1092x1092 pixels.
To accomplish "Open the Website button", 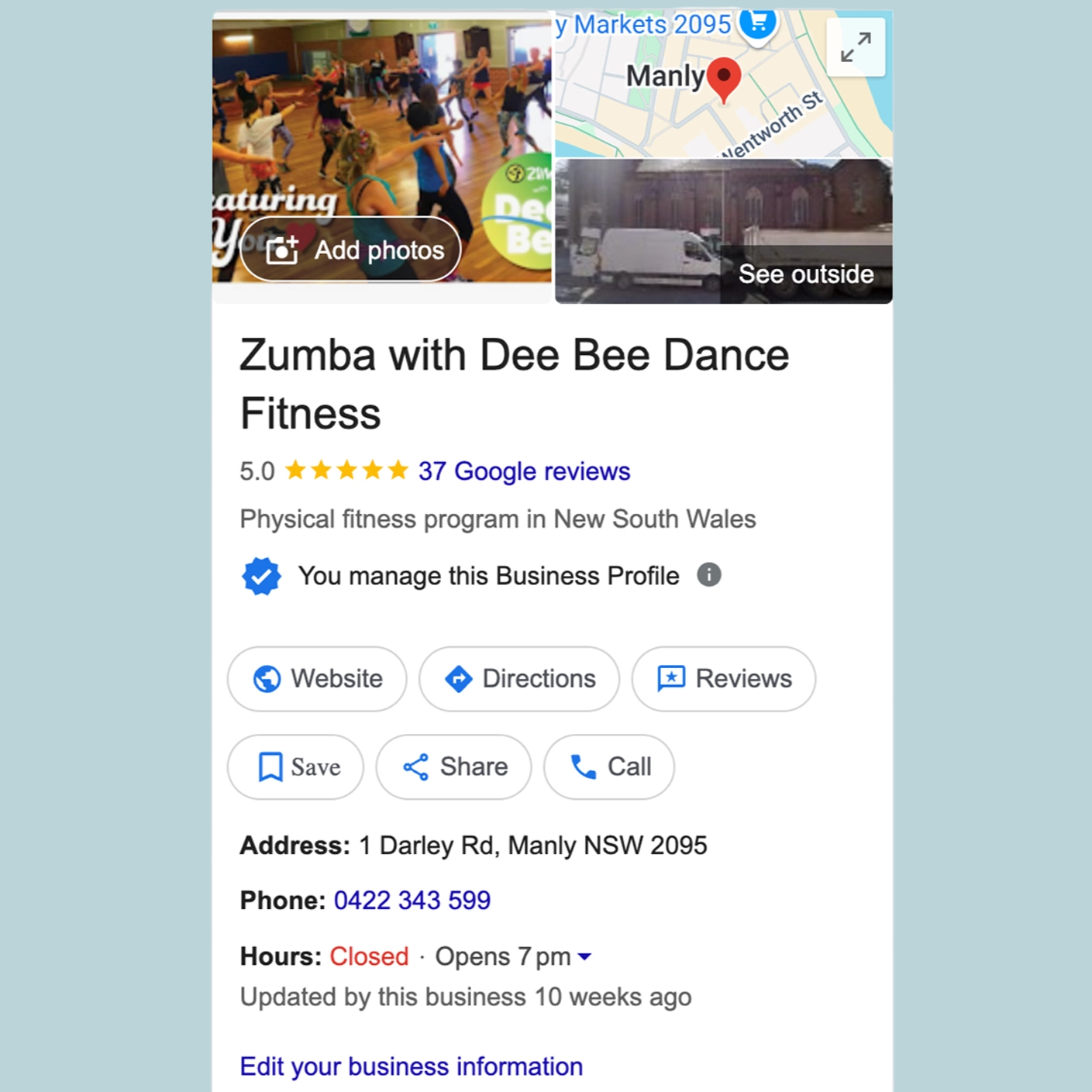I will 317,679.
